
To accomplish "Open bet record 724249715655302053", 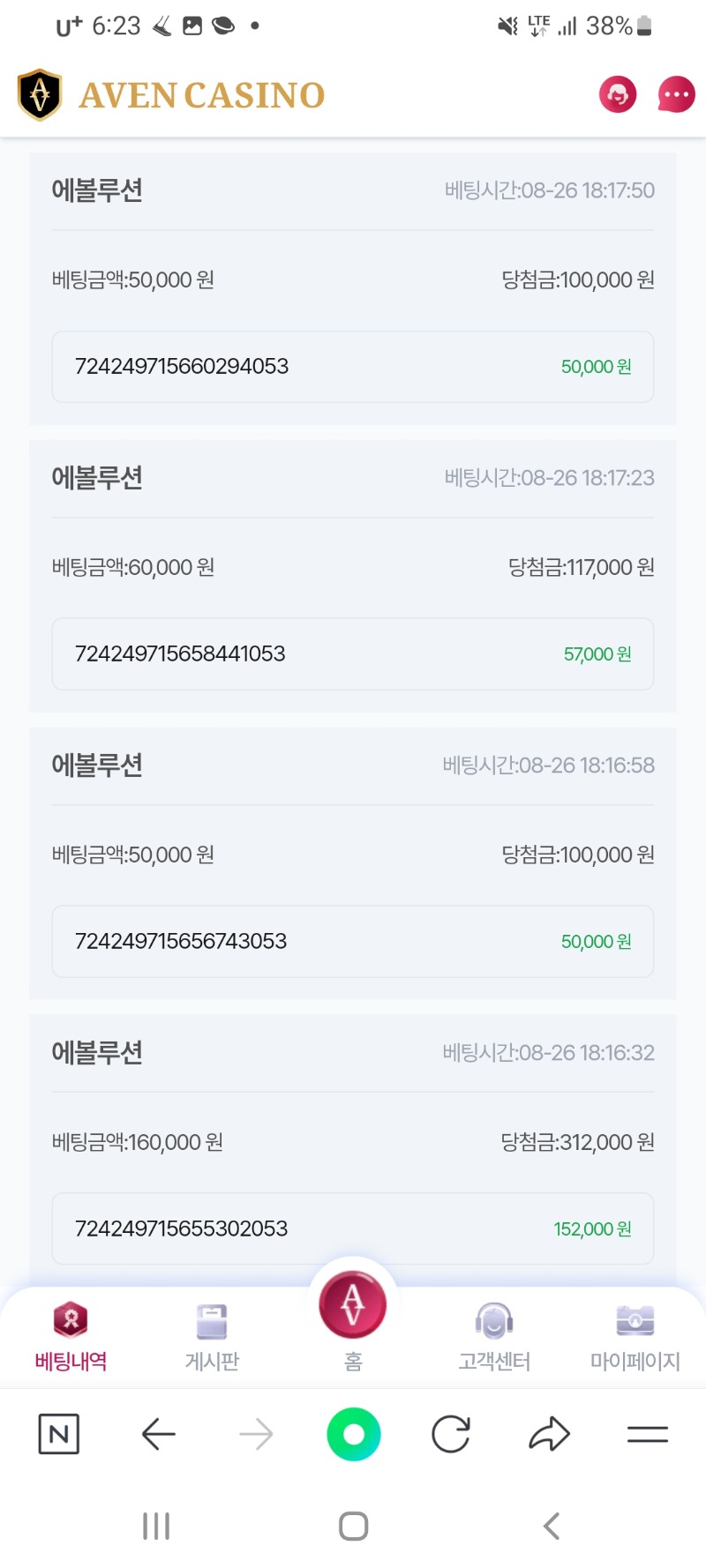I will tap(353, 1229).
